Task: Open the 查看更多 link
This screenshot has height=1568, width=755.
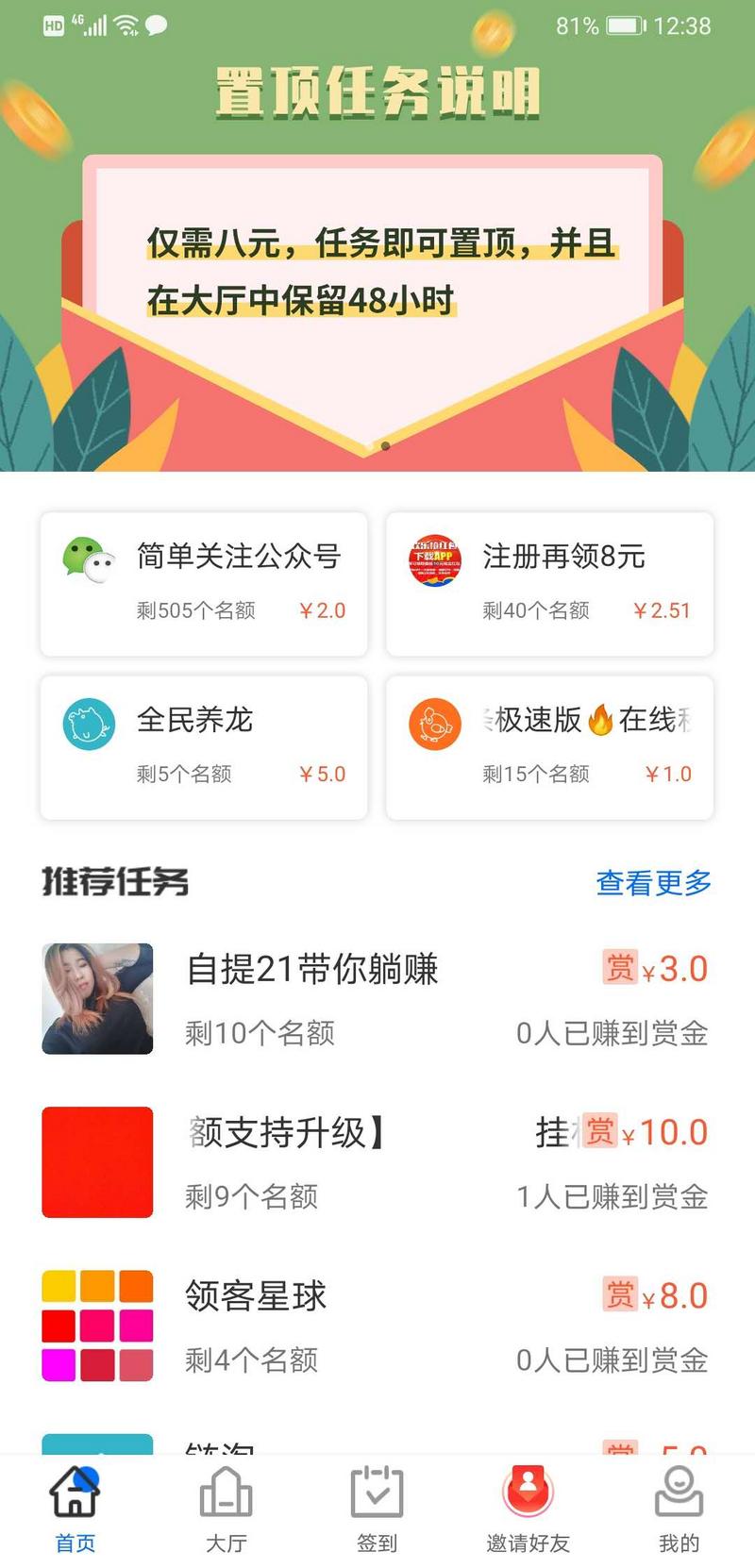Action: [653, 883]
